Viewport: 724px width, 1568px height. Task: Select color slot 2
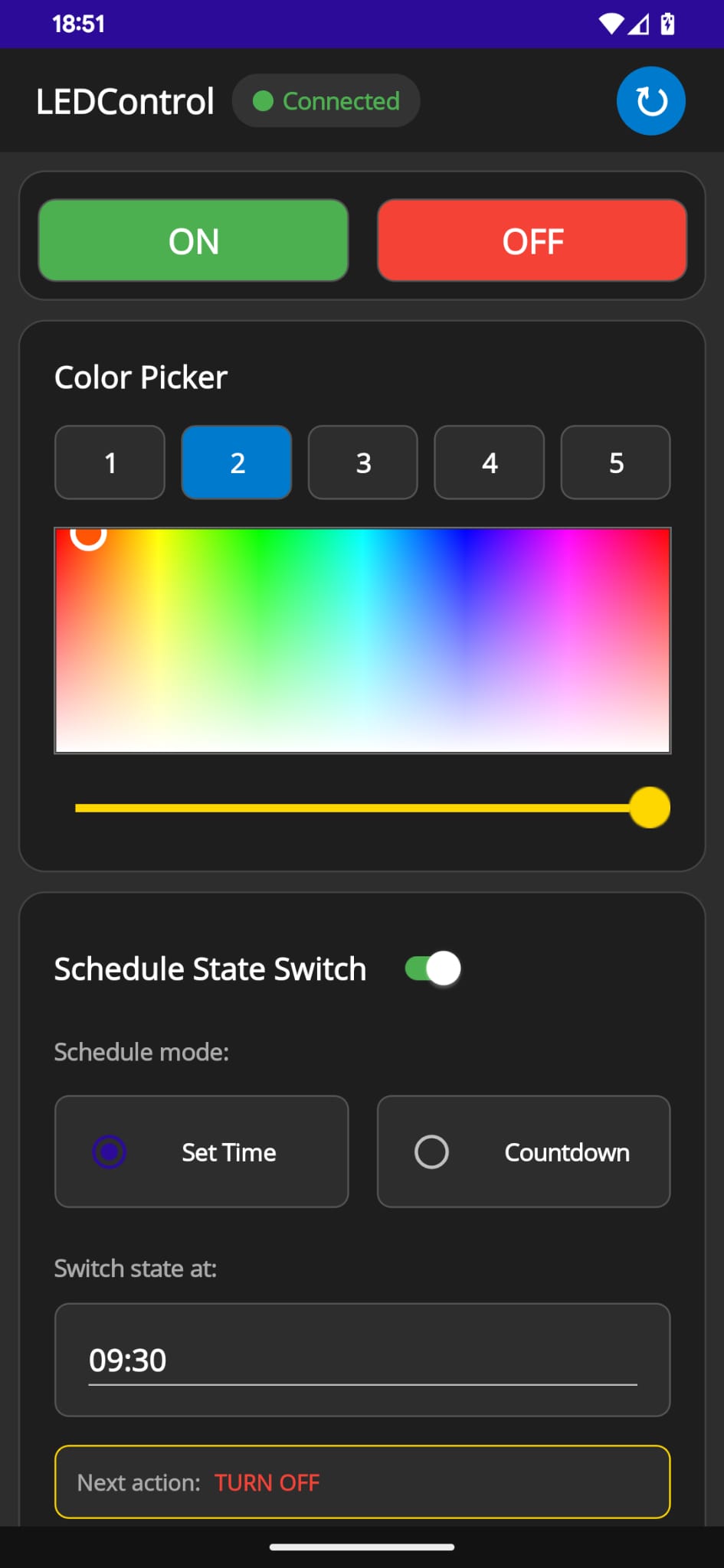click(x=237, y=462)
